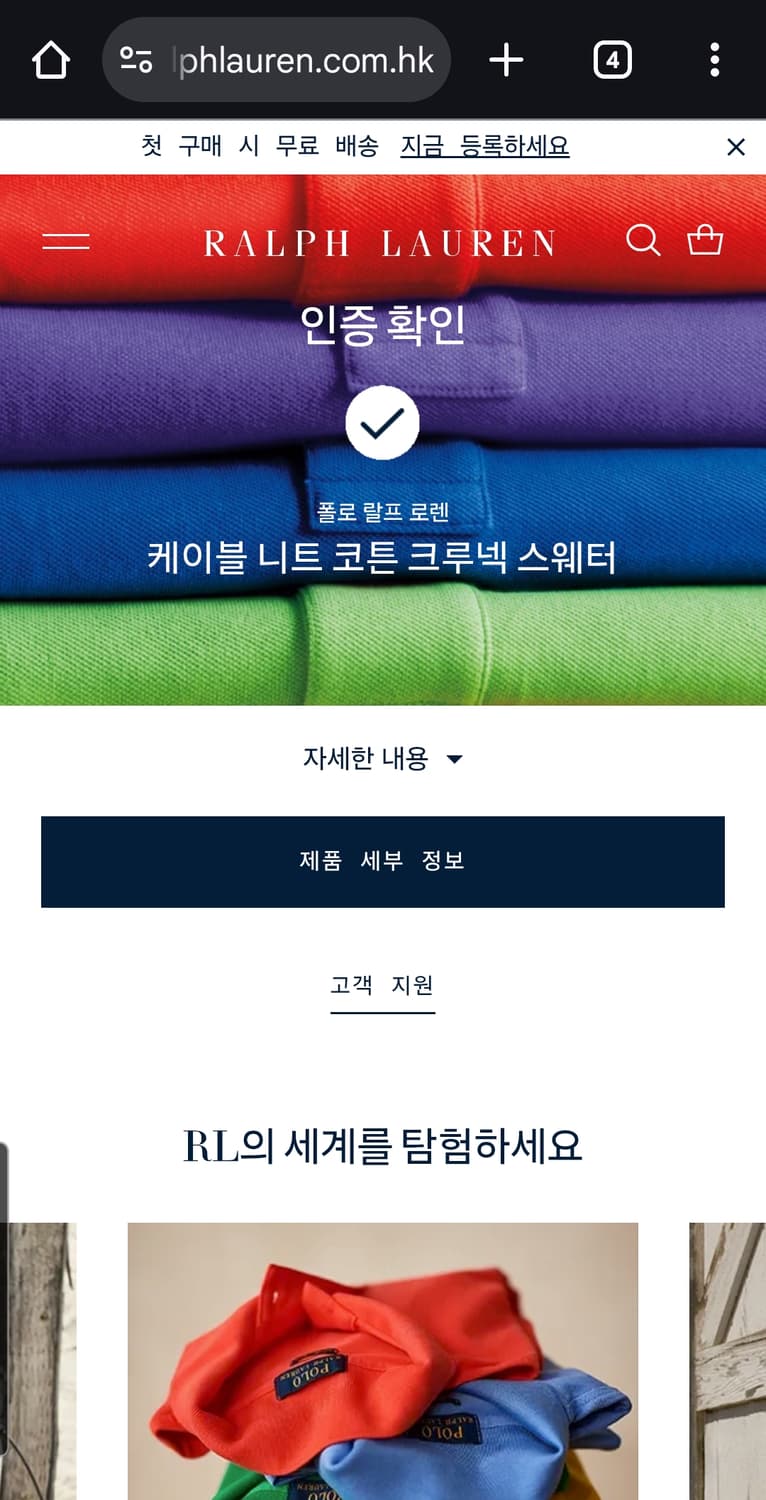The height and width of the screenshot is (1500, 766).
Task: Select the 고객 지원 support tab
Action: tap(382, 984)
